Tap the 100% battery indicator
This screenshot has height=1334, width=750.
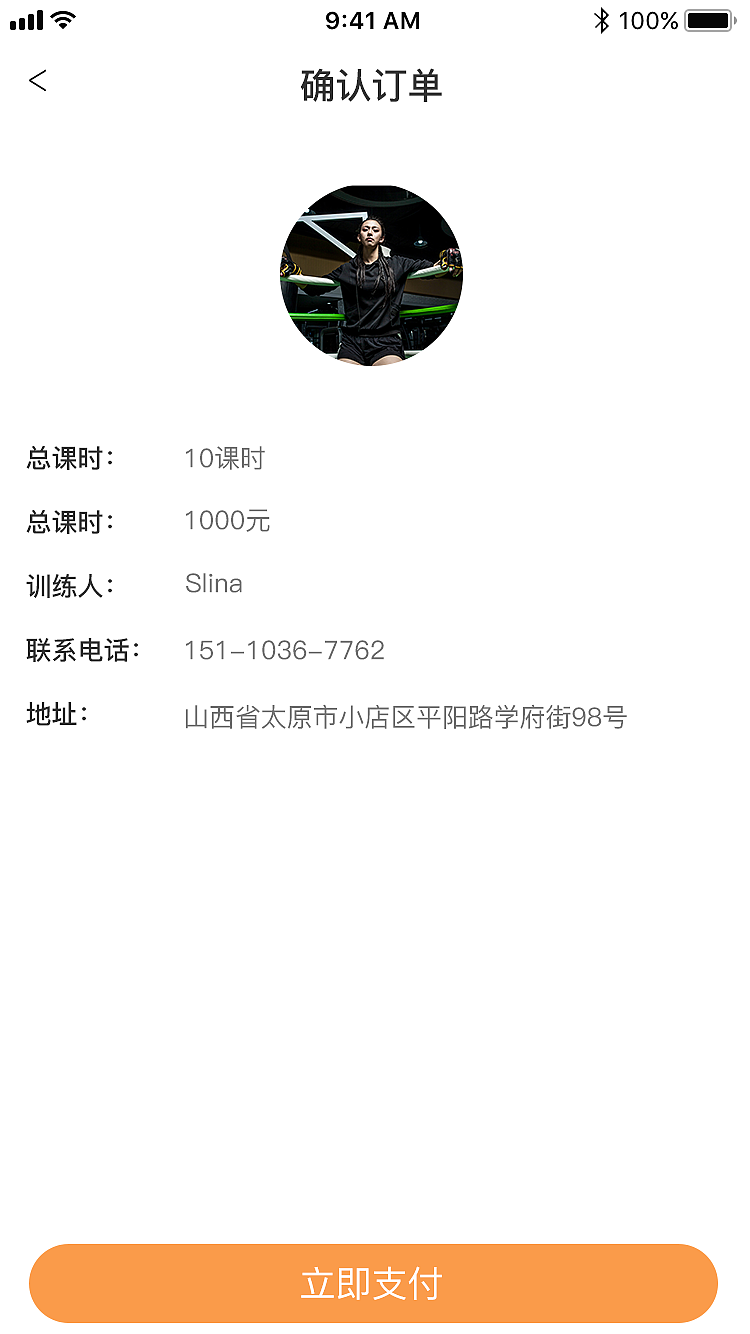pyautogui.click(x=651, y=20)
